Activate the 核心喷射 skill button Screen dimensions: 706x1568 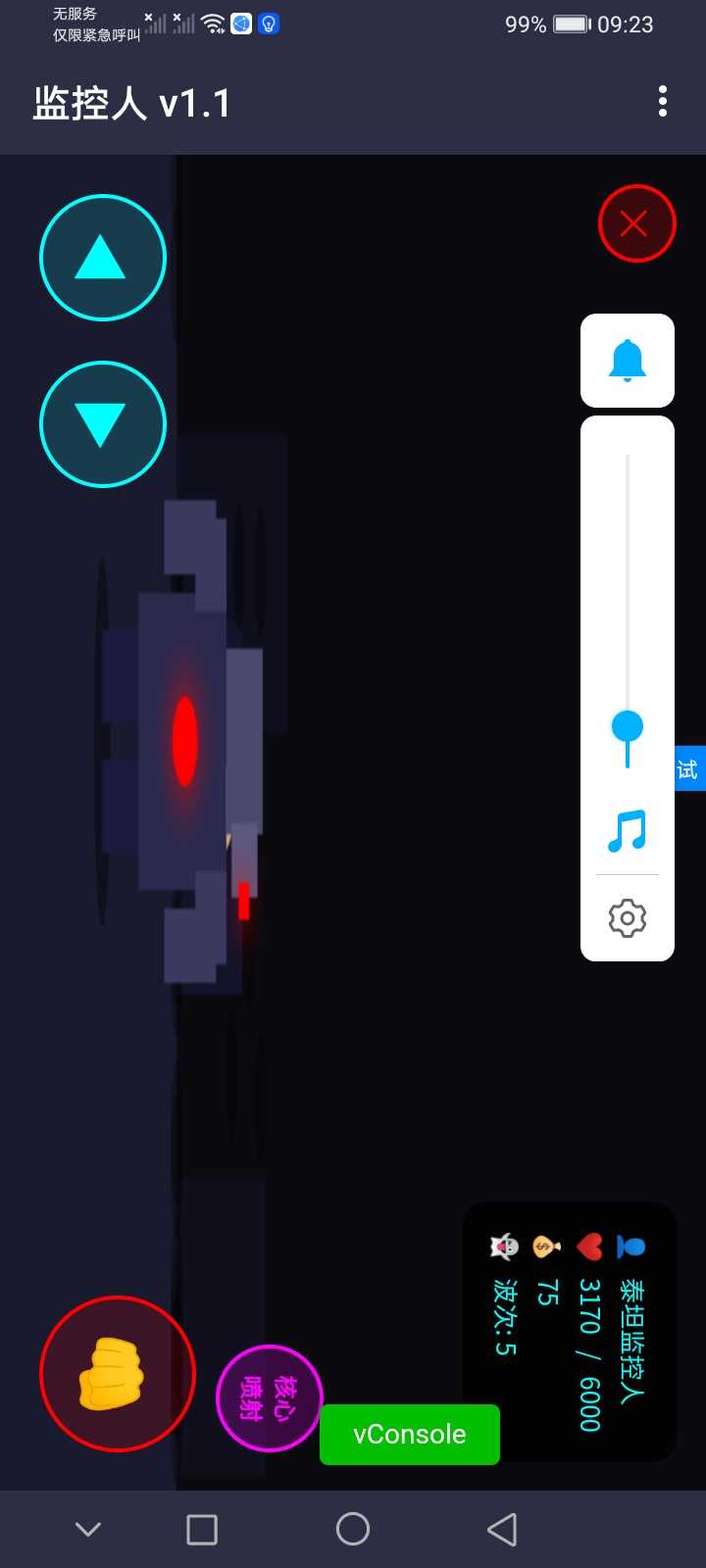[x=269, y=1397]
